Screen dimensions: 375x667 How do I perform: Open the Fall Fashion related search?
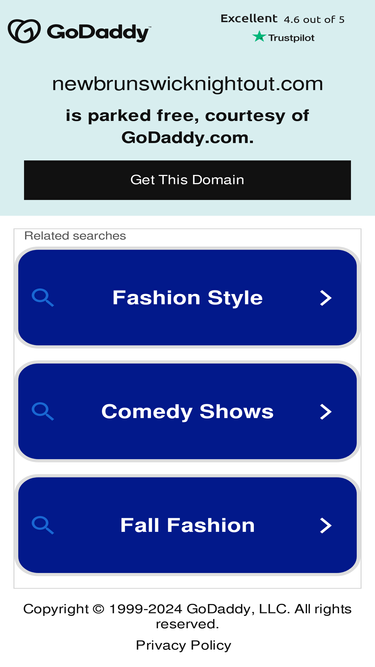click(187, 525)
